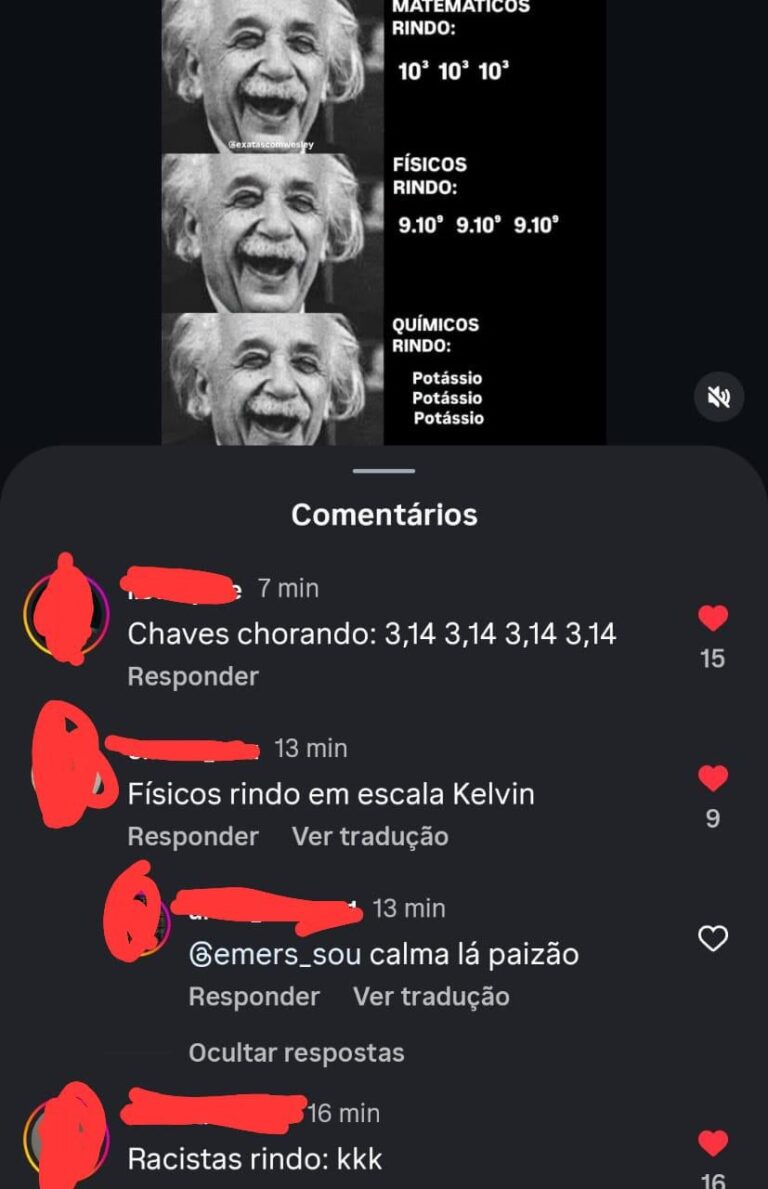Unmute the video sound

click(718, 397)
